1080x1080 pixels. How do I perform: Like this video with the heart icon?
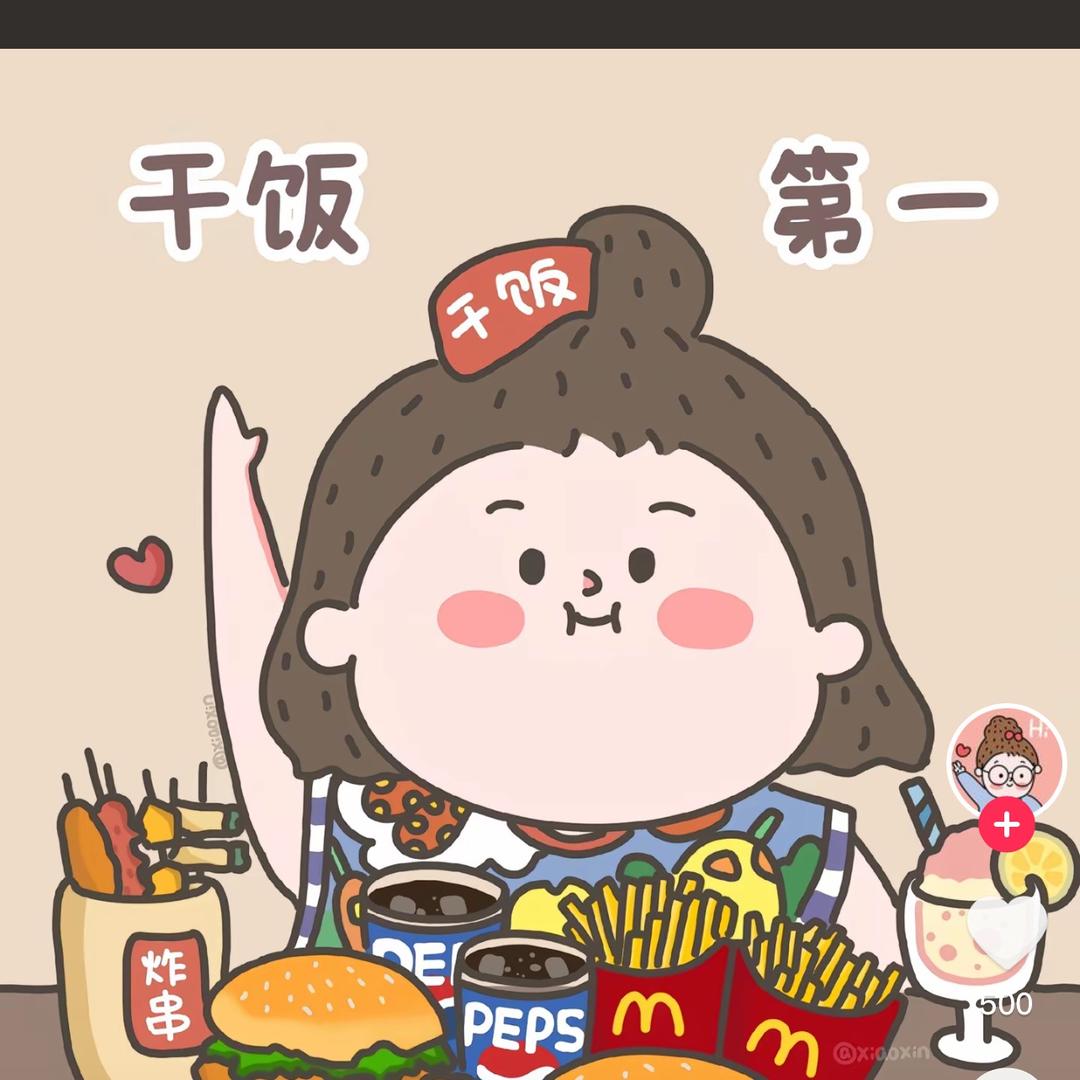point(1006,928)
